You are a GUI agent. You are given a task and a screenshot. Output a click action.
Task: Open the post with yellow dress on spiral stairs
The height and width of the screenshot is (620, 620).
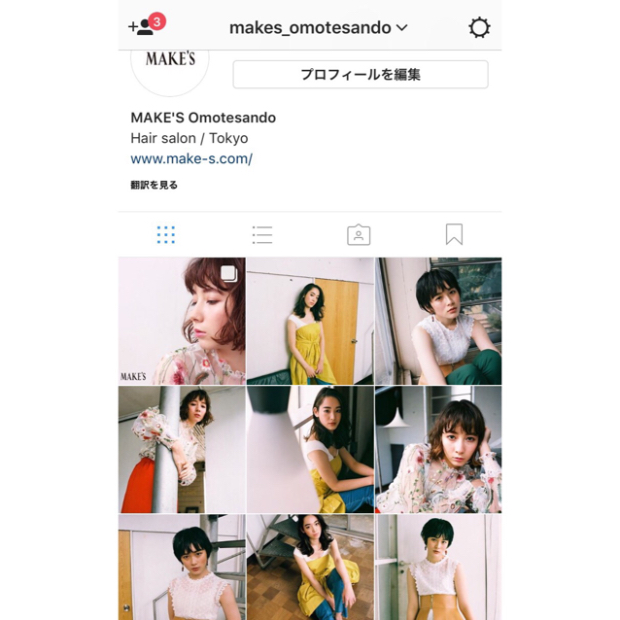tap(310, 567)
